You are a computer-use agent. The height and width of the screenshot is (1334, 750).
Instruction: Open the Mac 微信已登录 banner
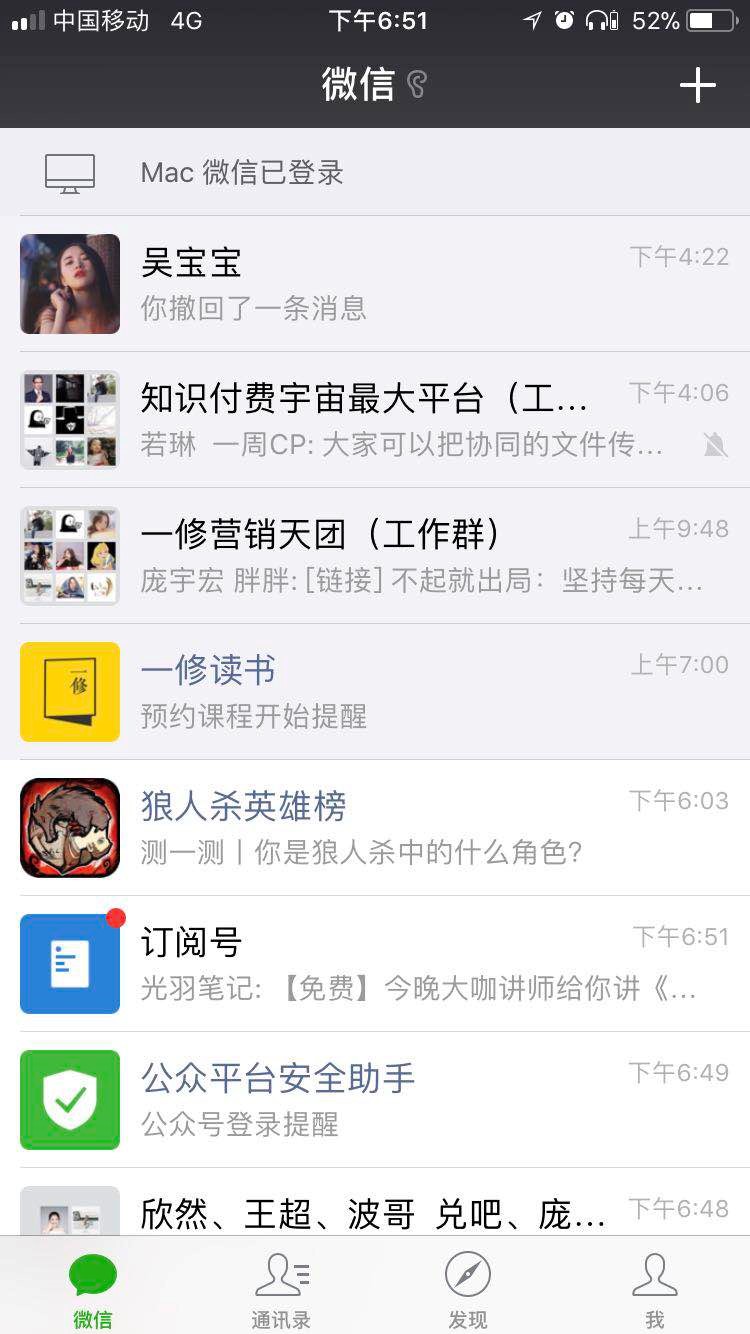click(375, 172)
